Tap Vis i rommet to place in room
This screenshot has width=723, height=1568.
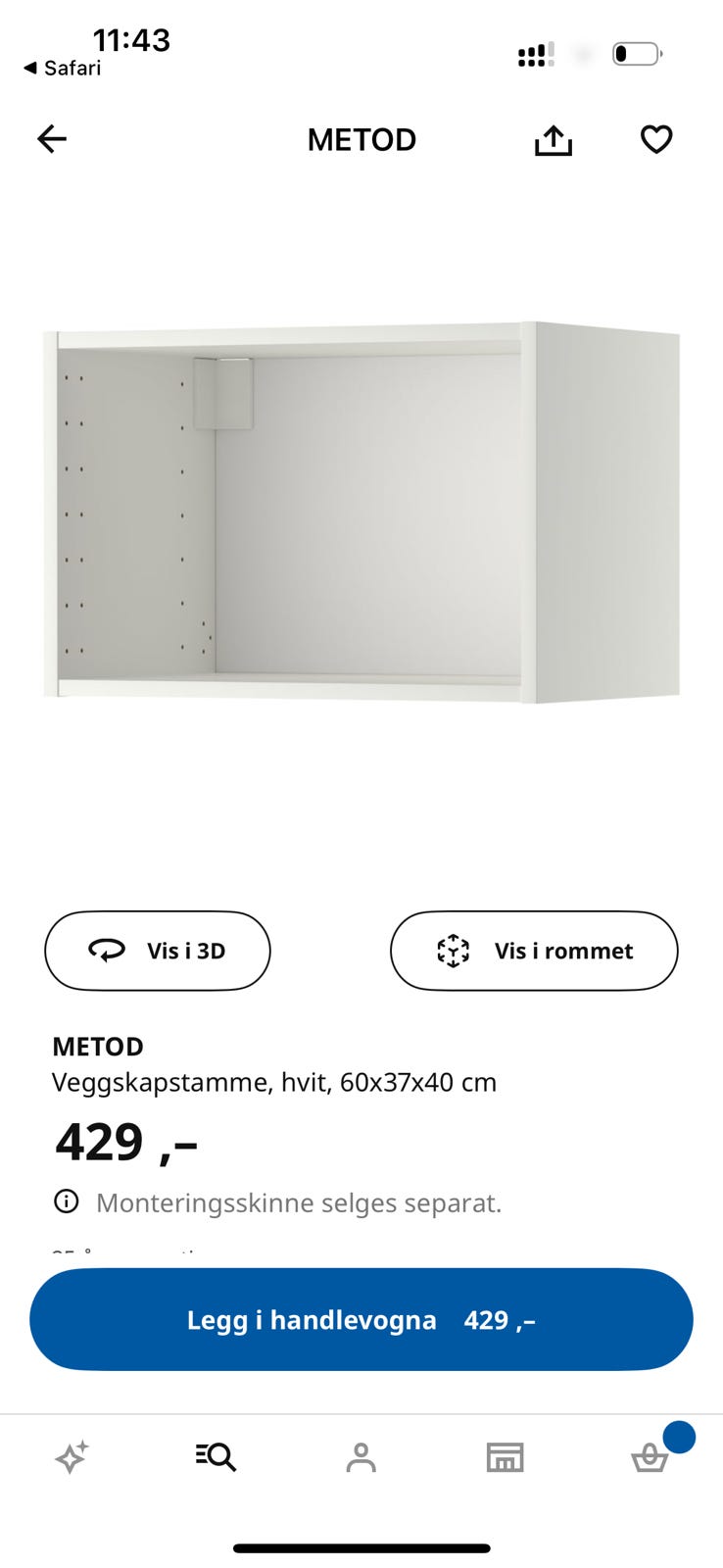pos(534,951)
